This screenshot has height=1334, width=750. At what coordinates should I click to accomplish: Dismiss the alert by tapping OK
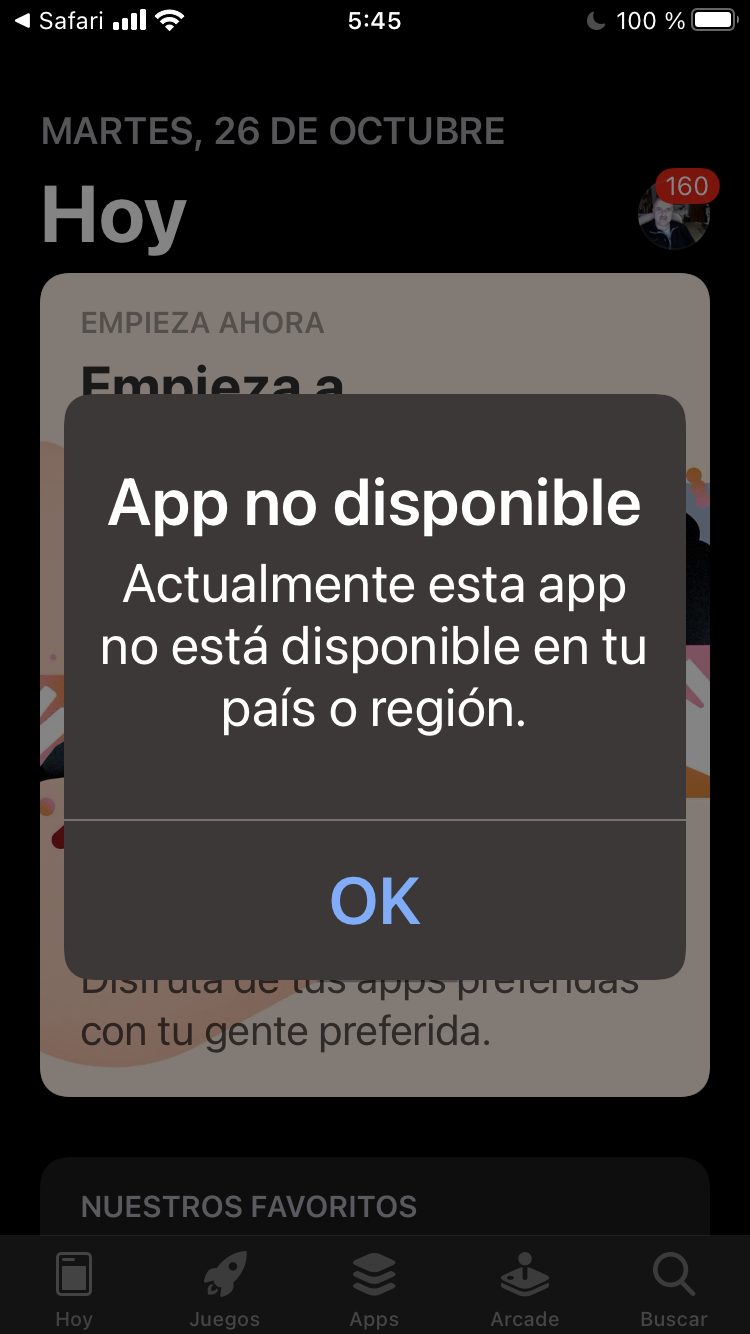[x=375, y=900]
